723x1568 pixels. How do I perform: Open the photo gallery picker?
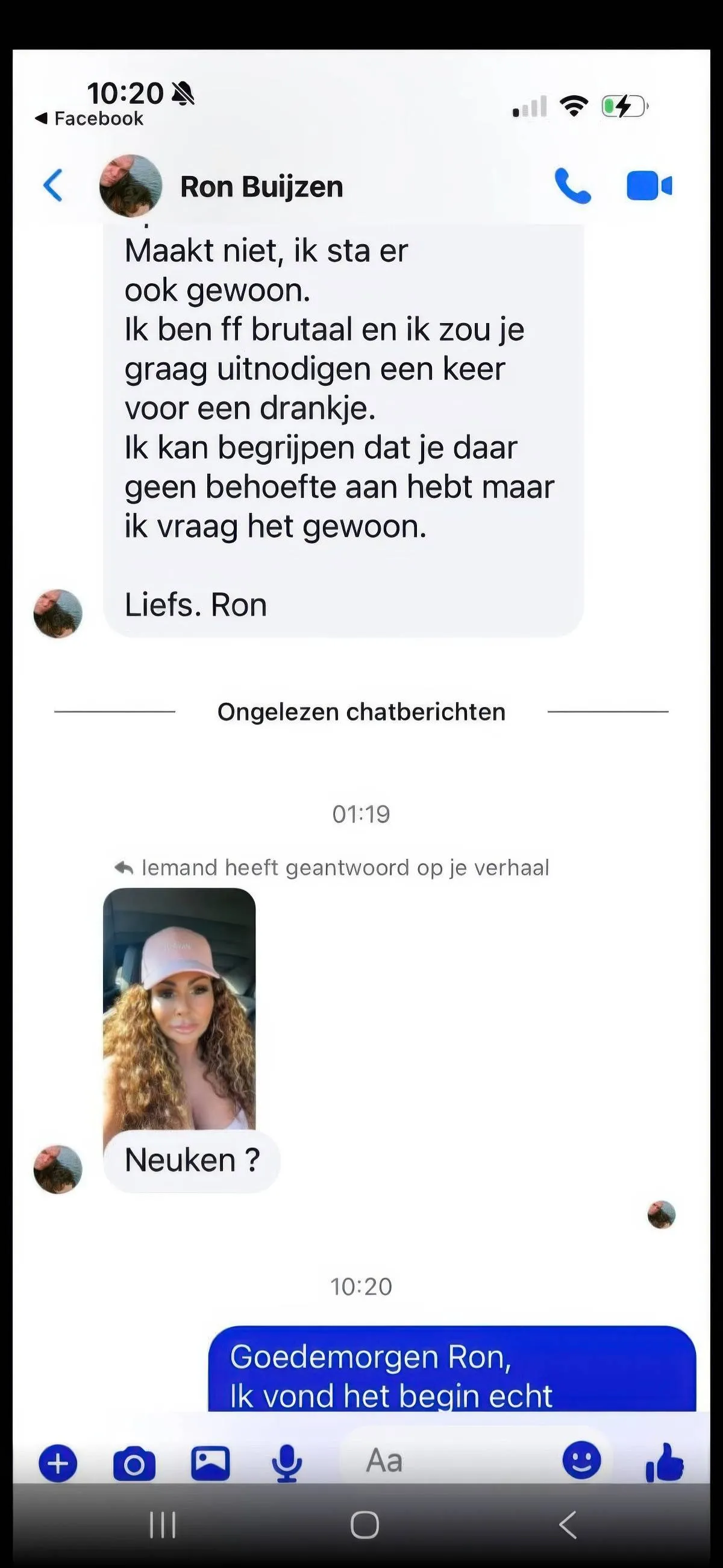click(210, 1463)
